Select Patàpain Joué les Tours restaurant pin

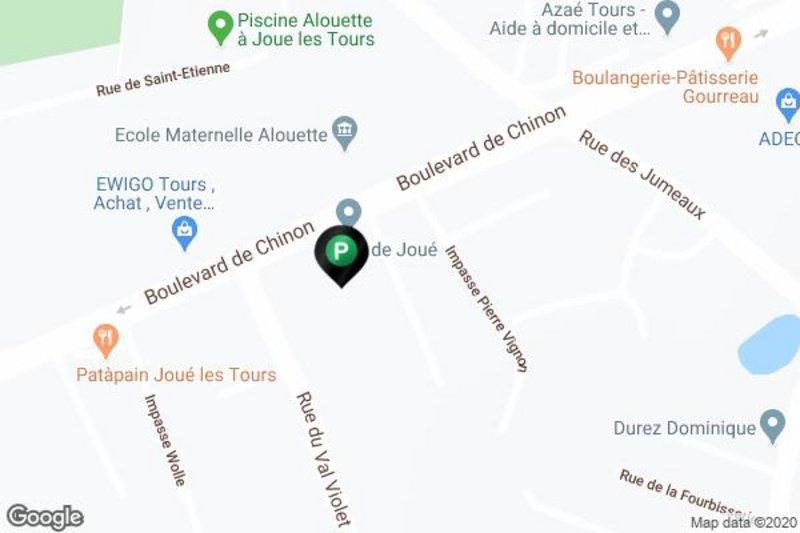(105, 340)
